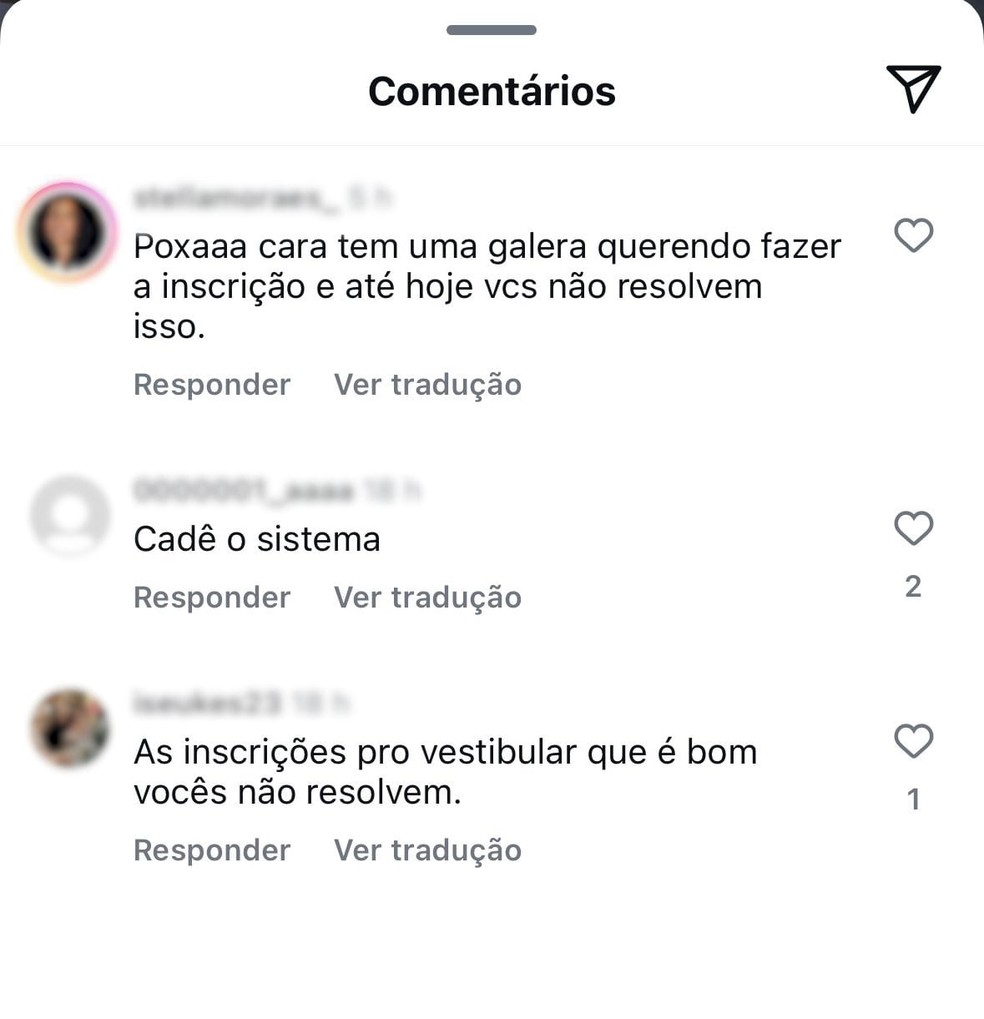View translation of the 'Poxaaa cara' comment

[427, 385]
